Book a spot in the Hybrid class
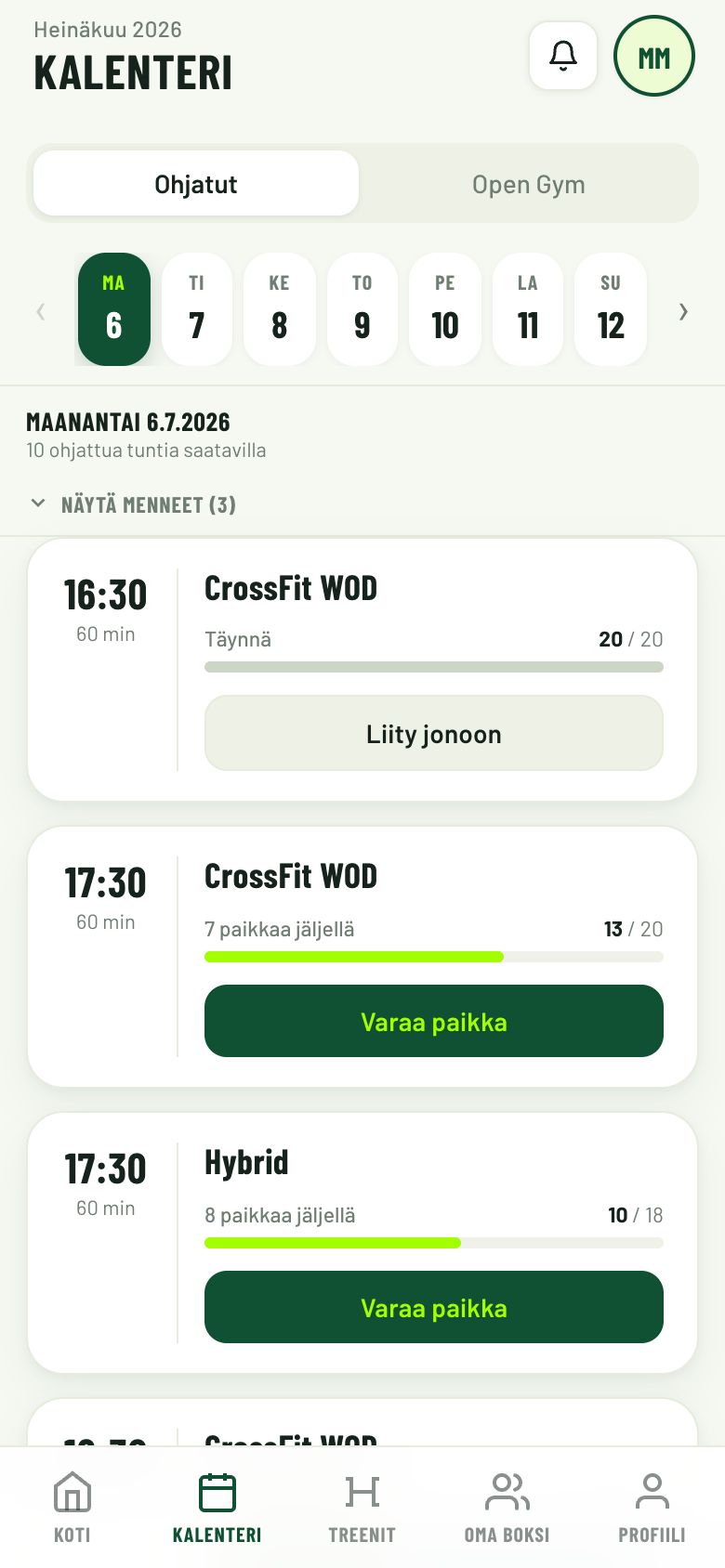This screenshot has width=725, height=1568. coord(434,1308)
